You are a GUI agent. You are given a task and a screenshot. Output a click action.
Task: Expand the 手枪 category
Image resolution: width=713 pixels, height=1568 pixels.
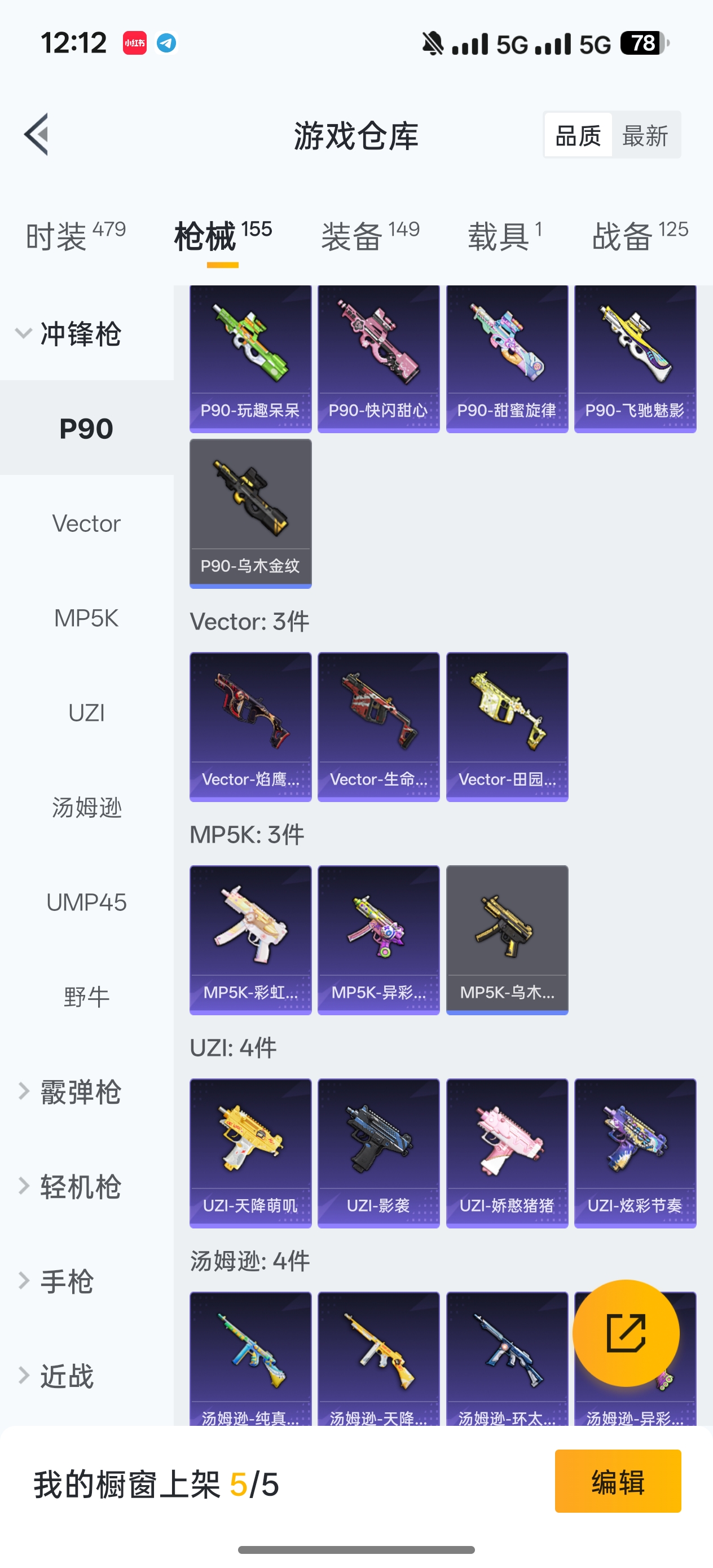tap(67, 1281)
